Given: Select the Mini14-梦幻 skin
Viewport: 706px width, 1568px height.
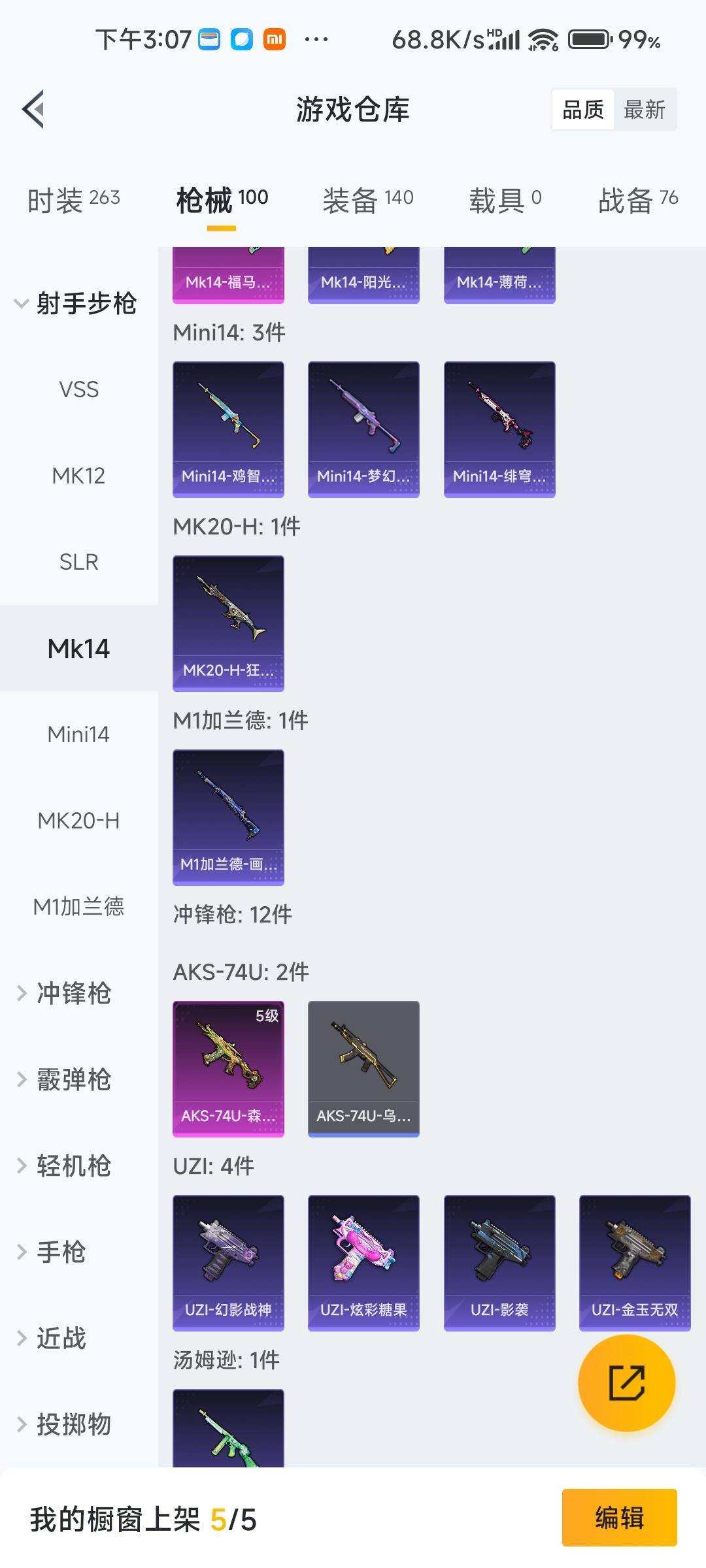Looking at the screenshot, I should [363, 428].
